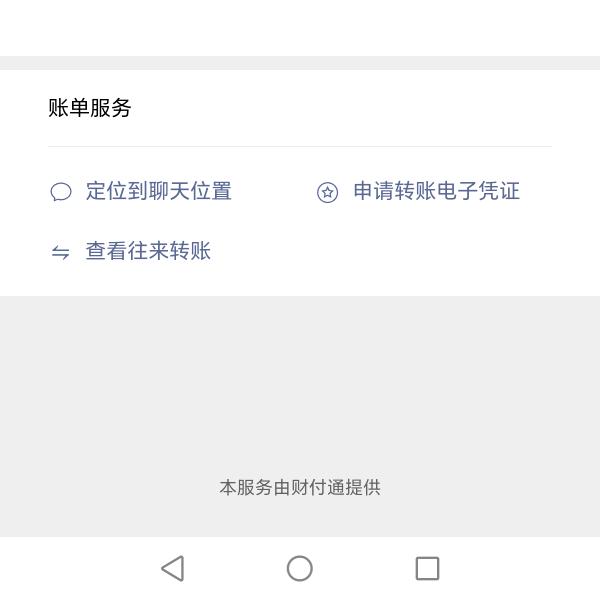Tap 定位到聊天位置 link
600x600 pixels.
[158, 191]
